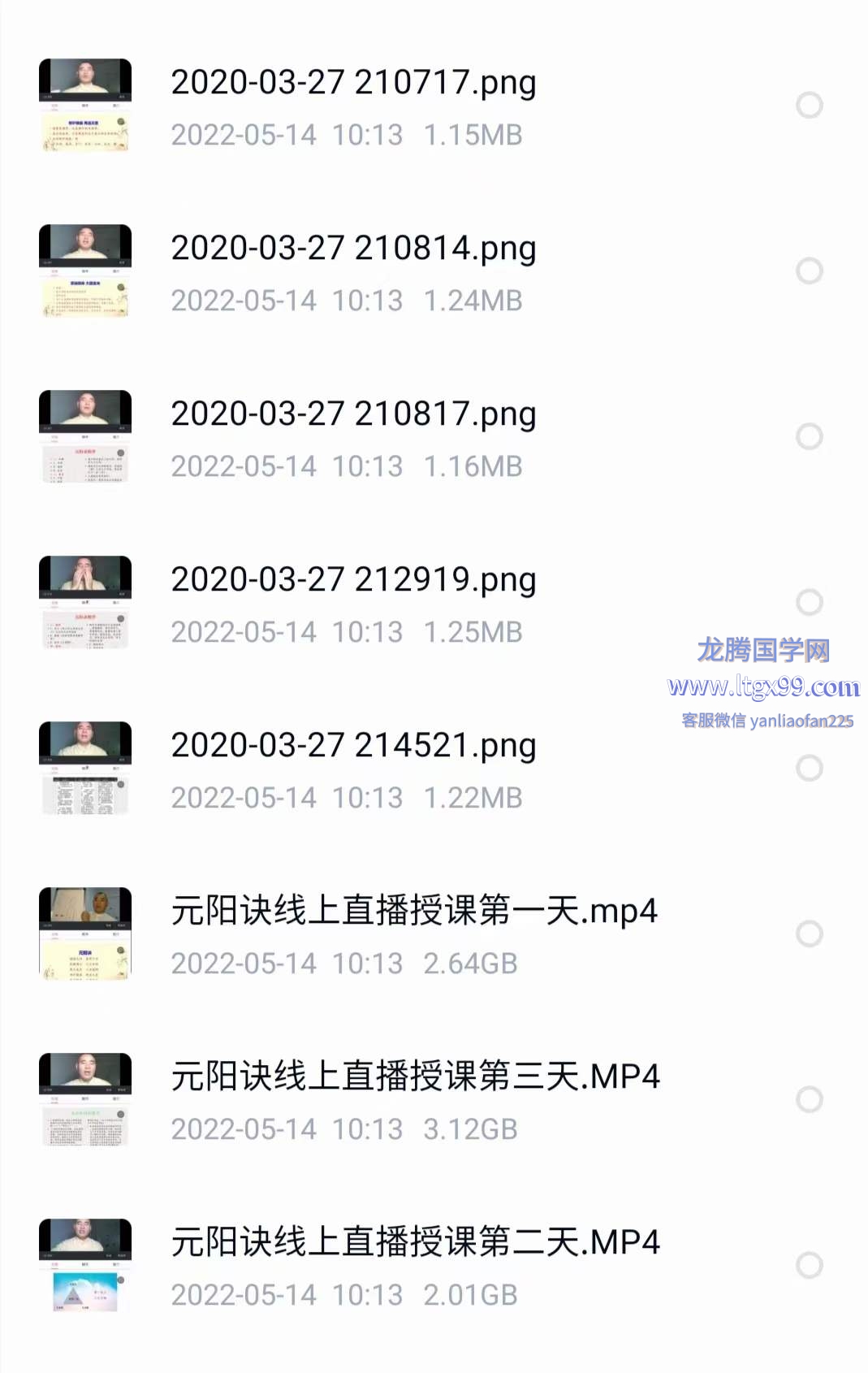Open video 元阳诀线上直播授课第三天.MP4
The height and width of the screenshot is (1373, 868).
(415, 1077)
